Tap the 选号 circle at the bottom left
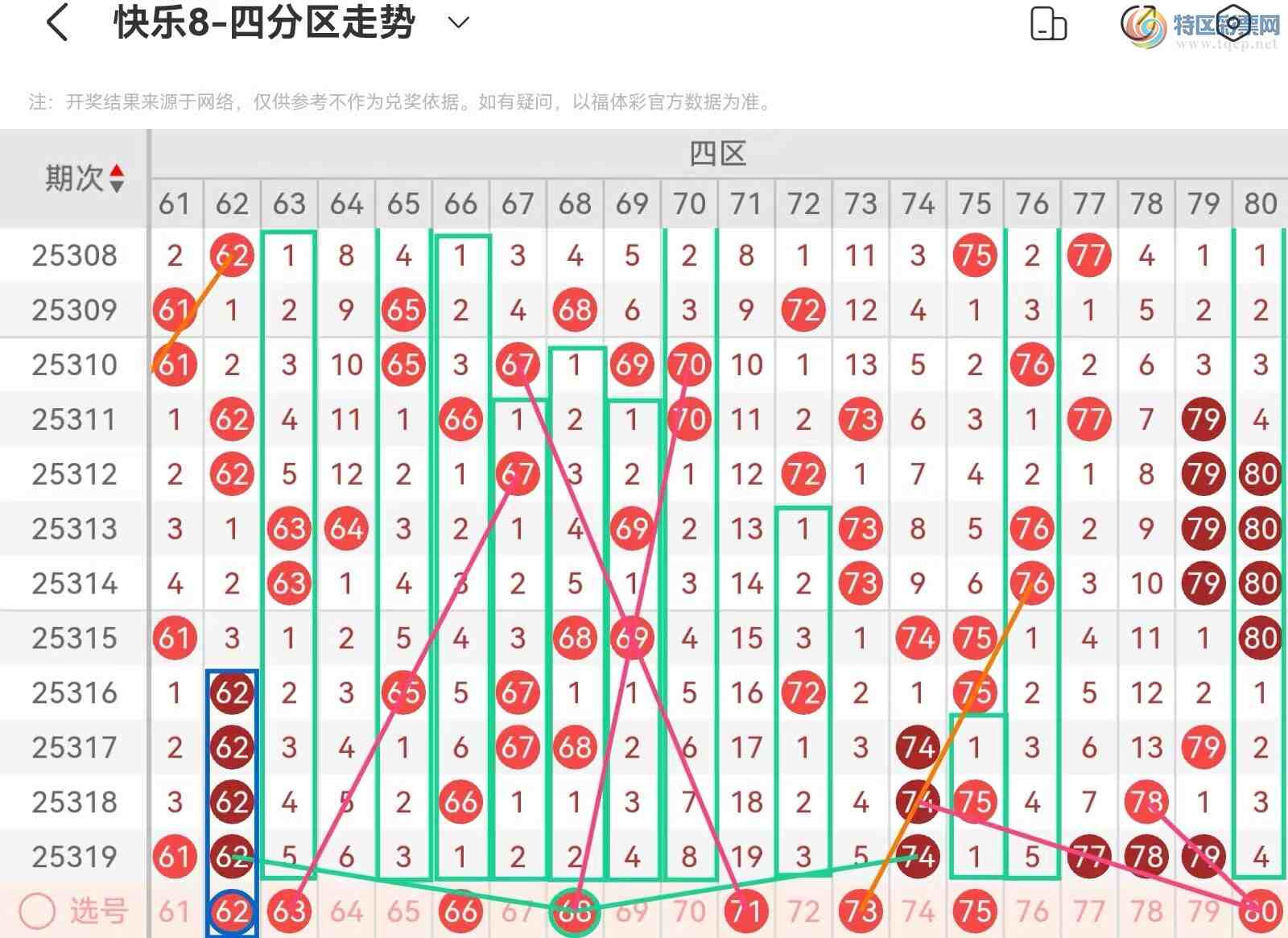Image resolution: width=1288 pixels, height=938 pixels. click(x=37, y=911)
